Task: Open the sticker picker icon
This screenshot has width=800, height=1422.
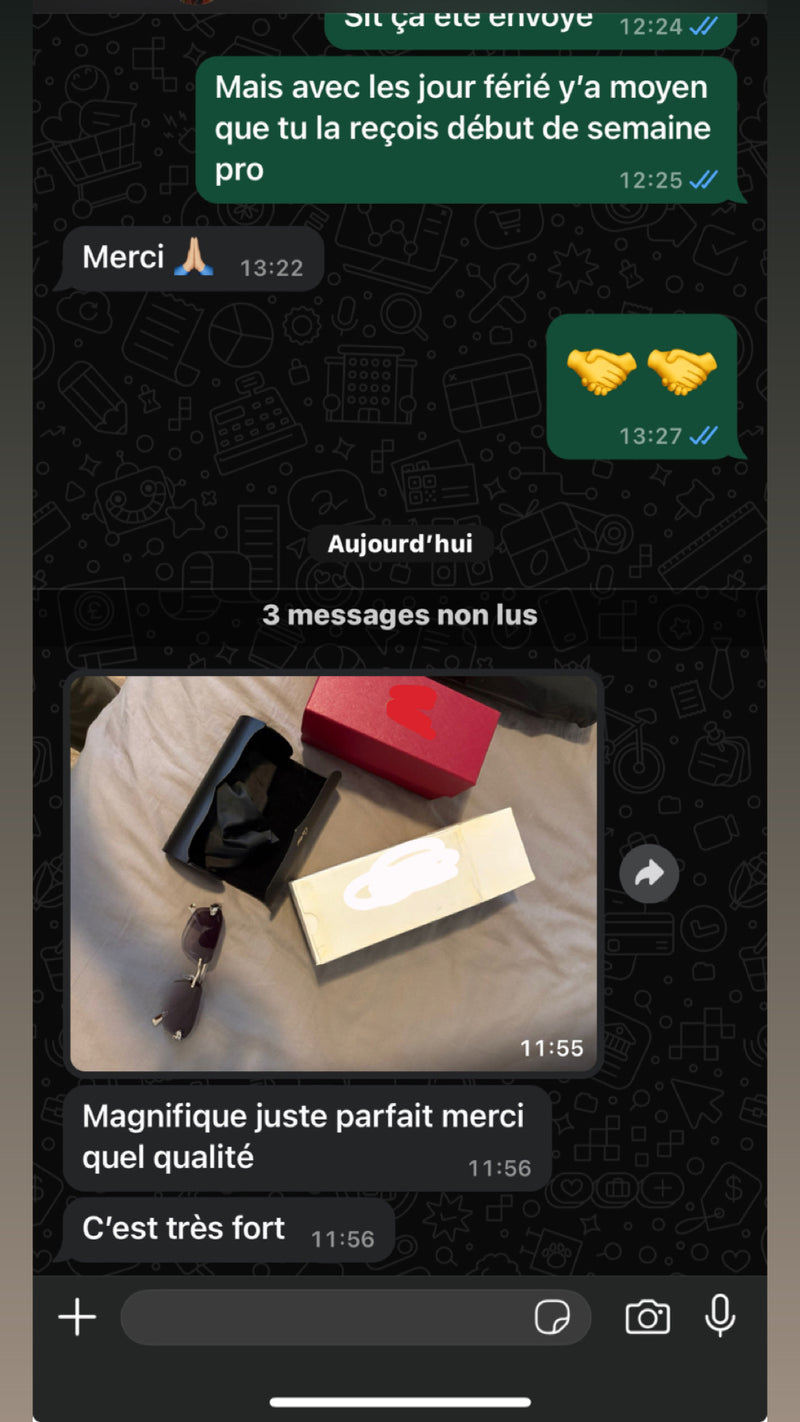Action: point(552,1317)
